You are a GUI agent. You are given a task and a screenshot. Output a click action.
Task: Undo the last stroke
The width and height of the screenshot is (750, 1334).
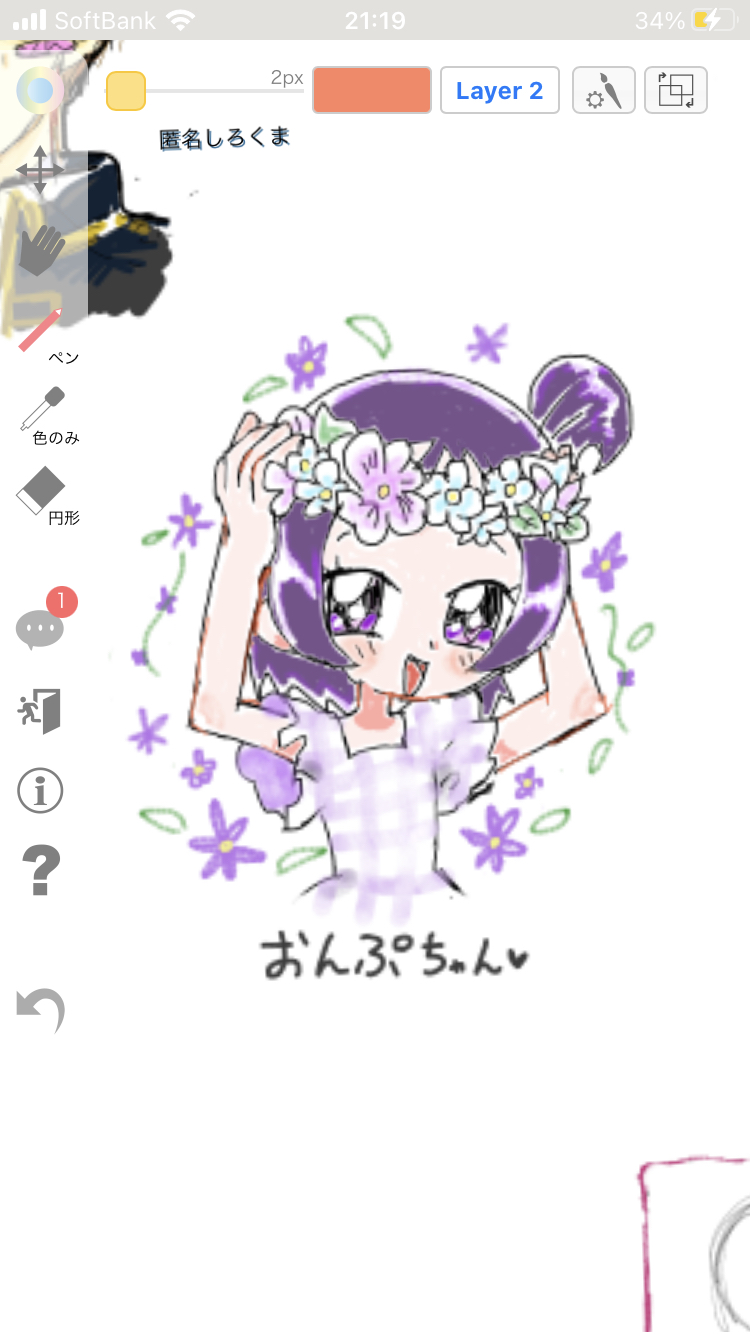click(41, 1008)
